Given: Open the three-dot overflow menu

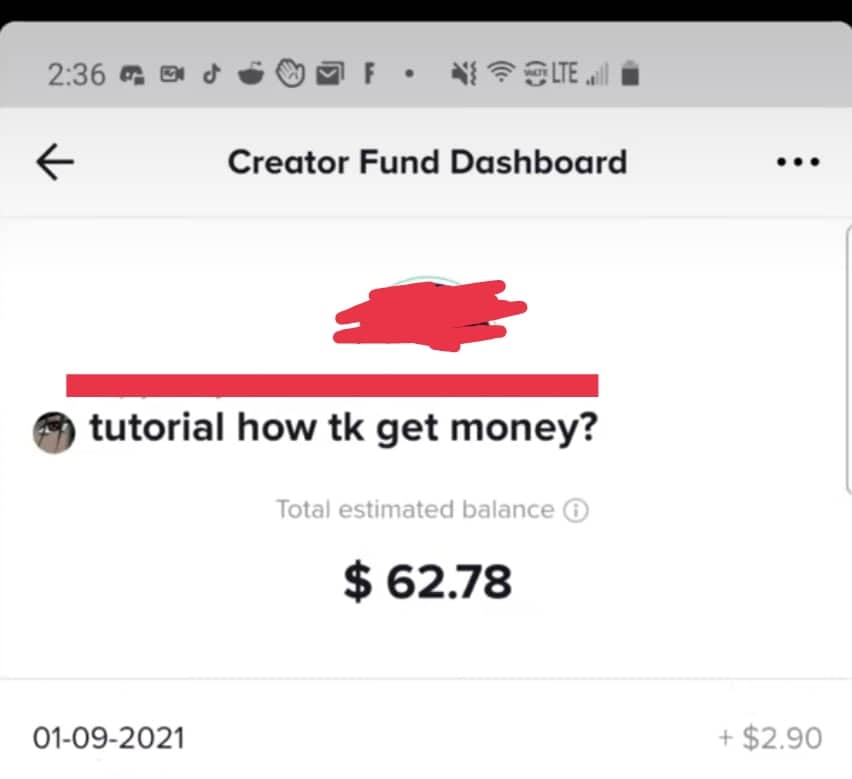Looking at the screenshot, I should [799, 162].
